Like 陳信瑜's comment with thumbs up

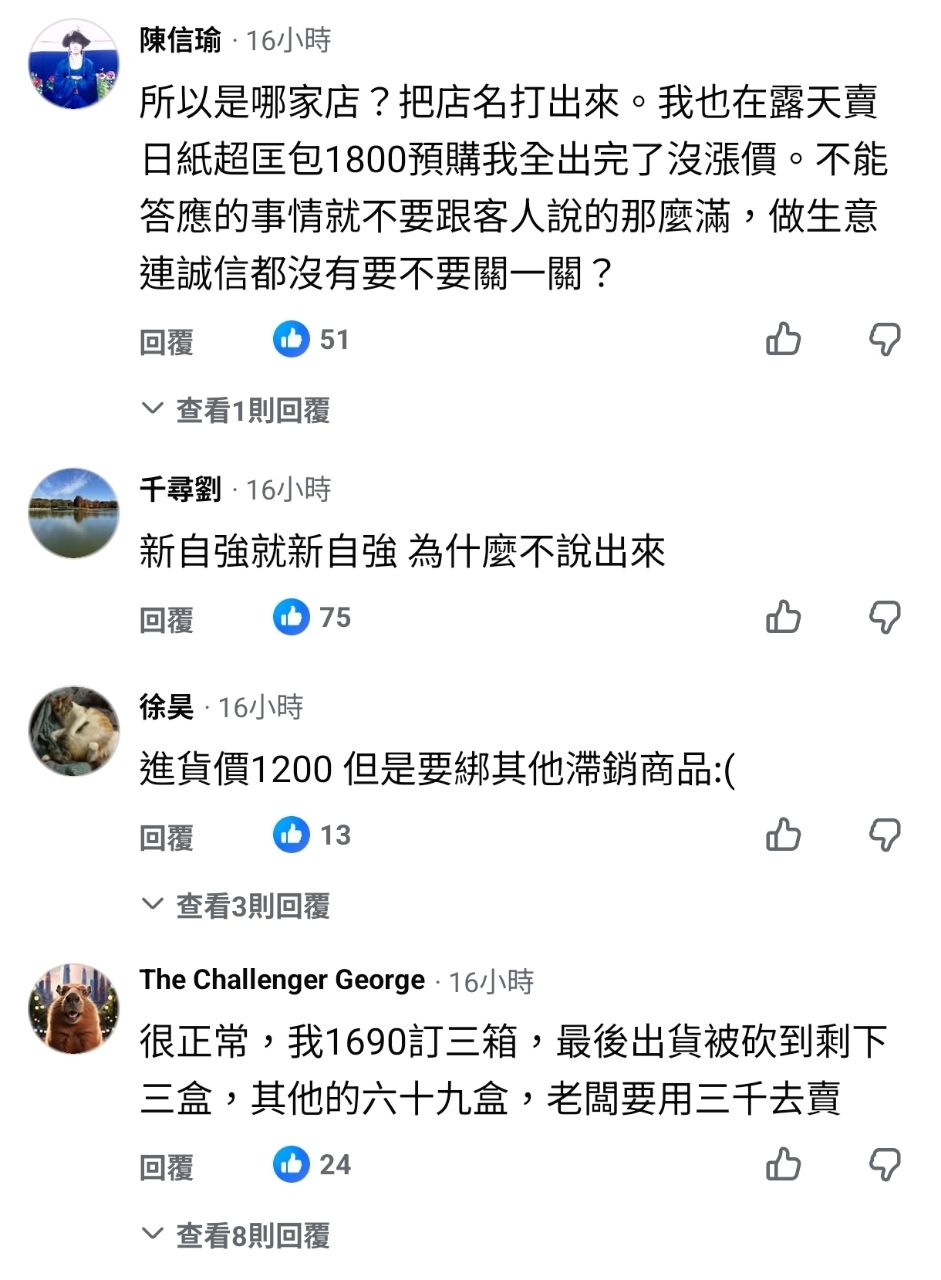coord(783,340)
